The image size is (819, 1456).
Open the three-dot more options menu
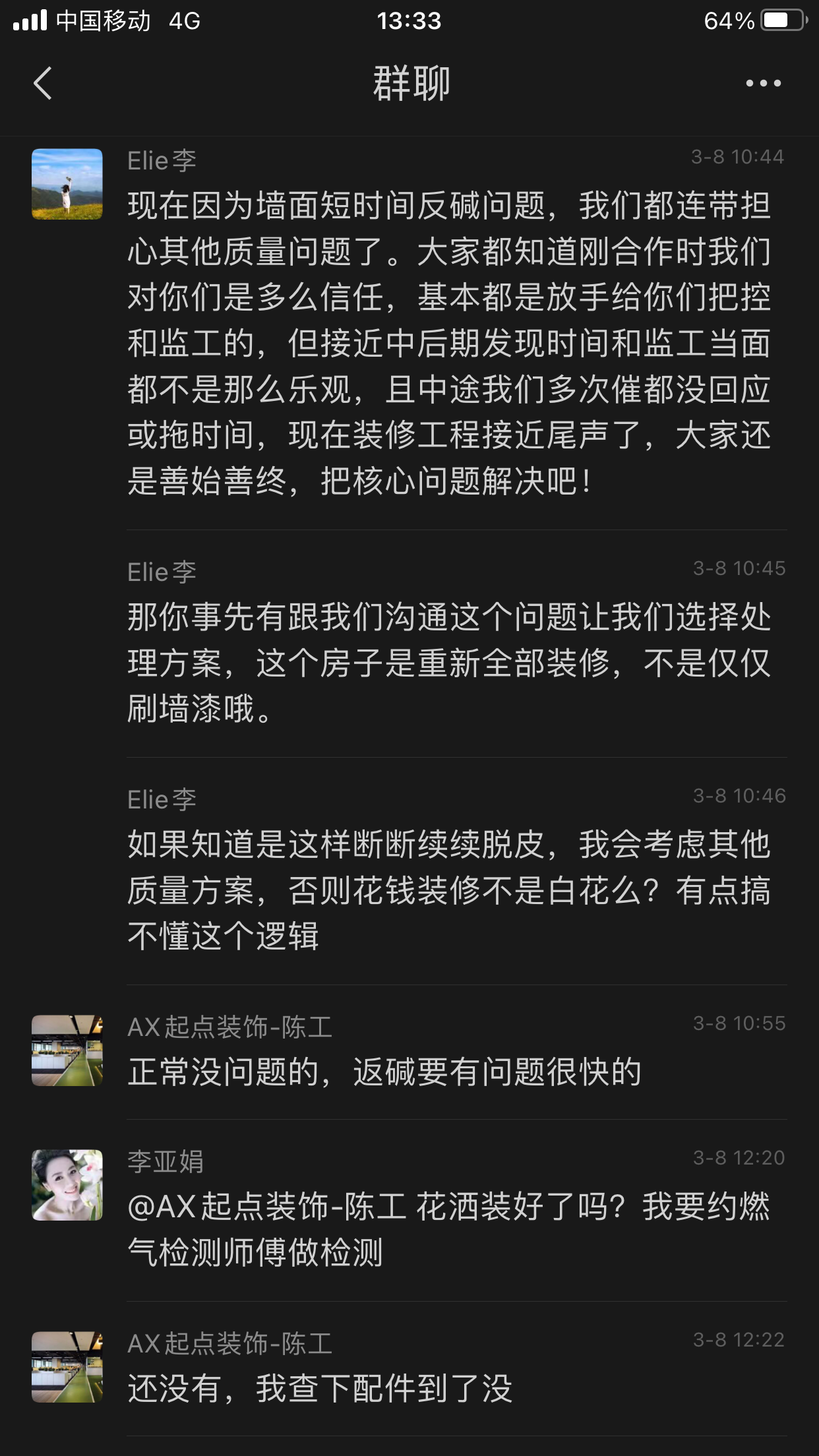(763, 83)
